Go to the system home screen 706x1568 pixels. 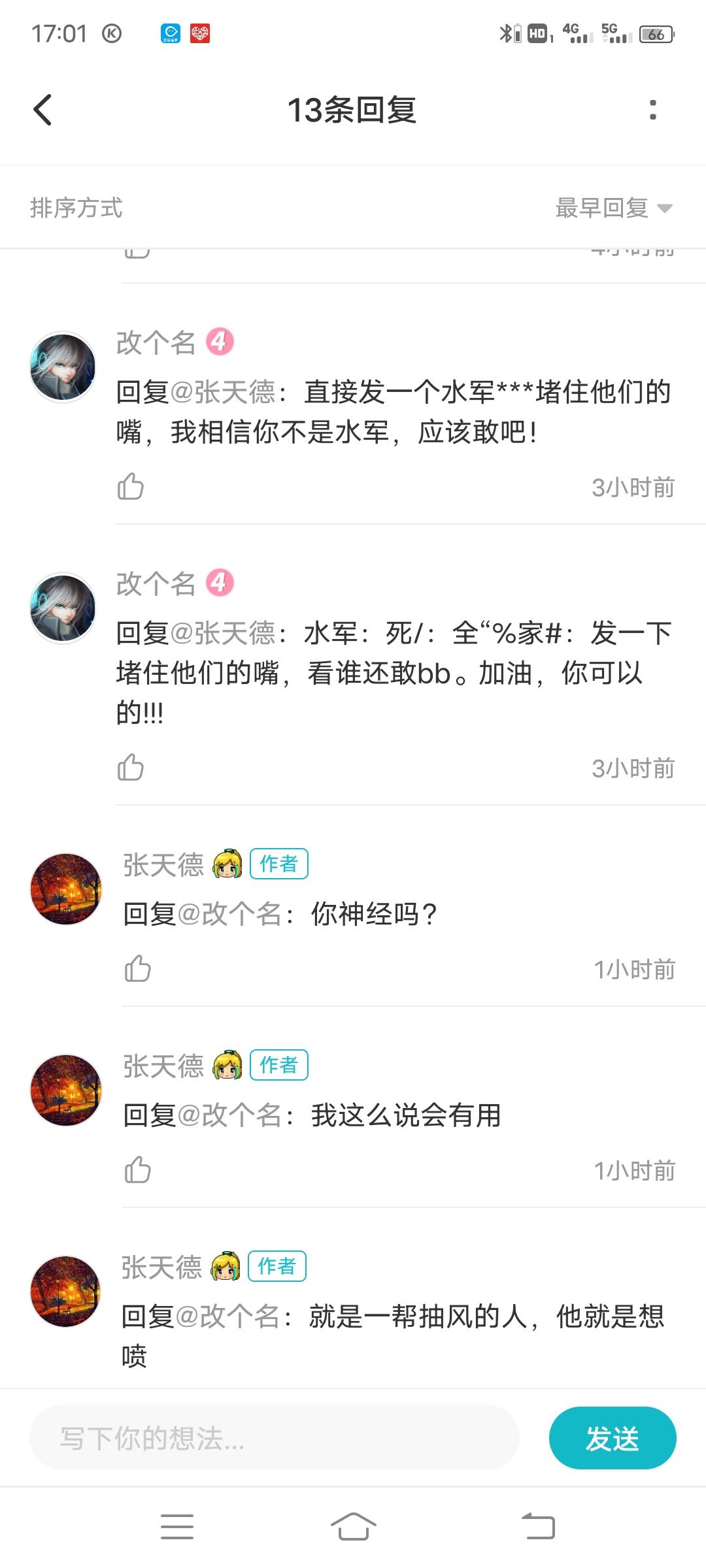(x=353, y=1527)
